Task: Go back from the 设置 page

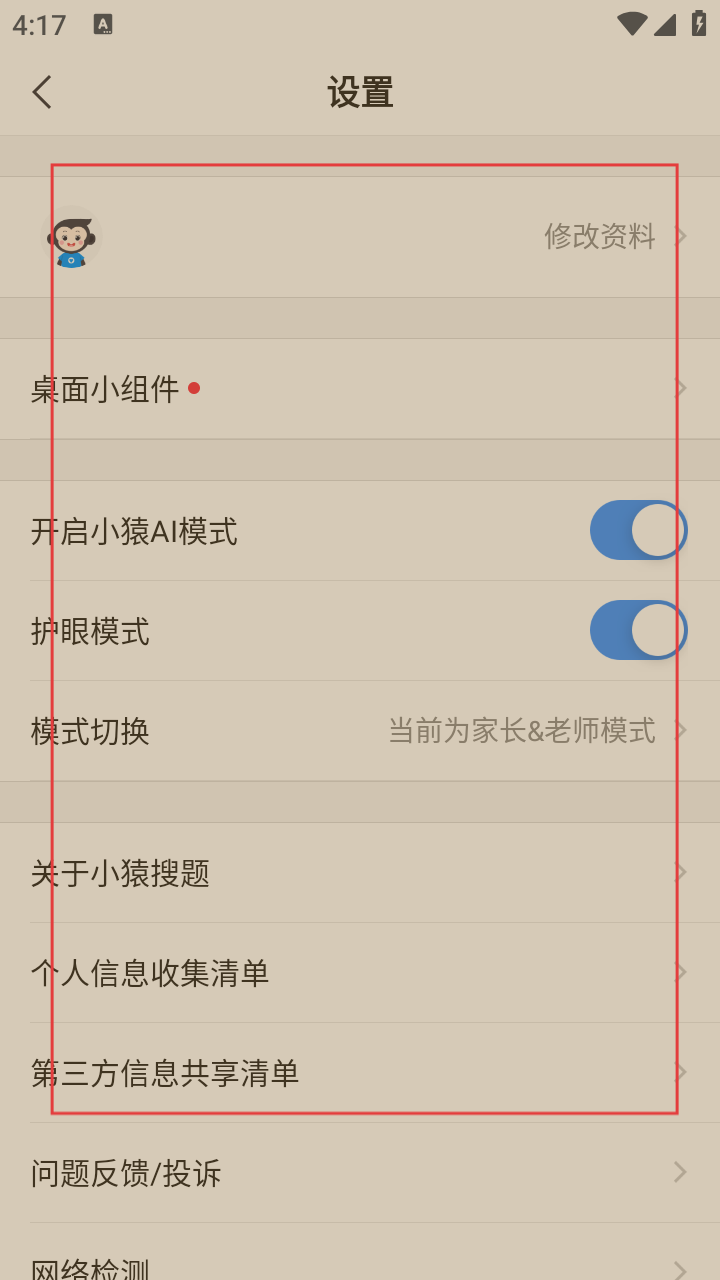Action: pyautogui.click(x=42, y=92)
